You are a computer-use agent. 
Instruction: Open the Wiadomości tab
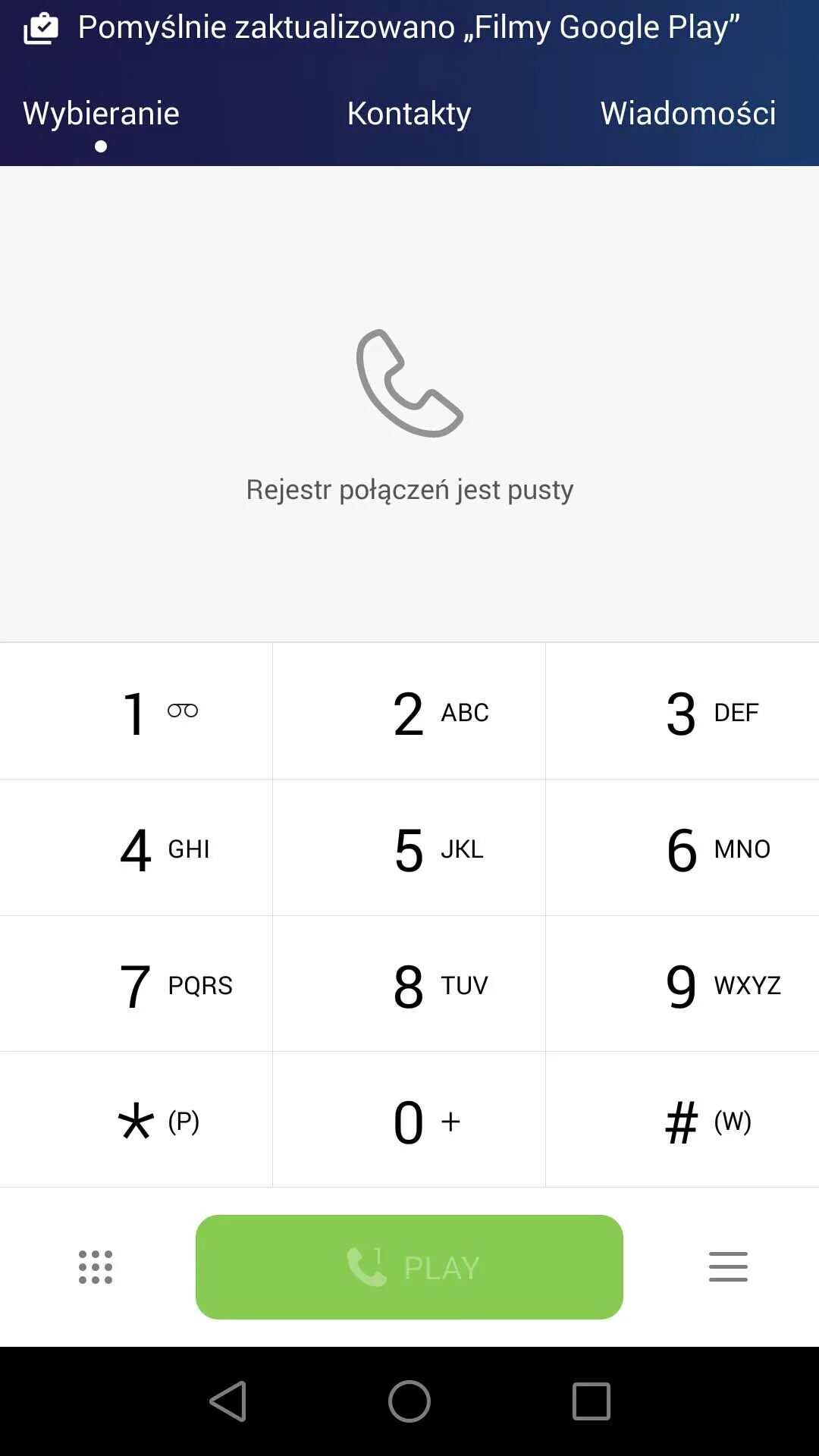click(x=688, y=114)
